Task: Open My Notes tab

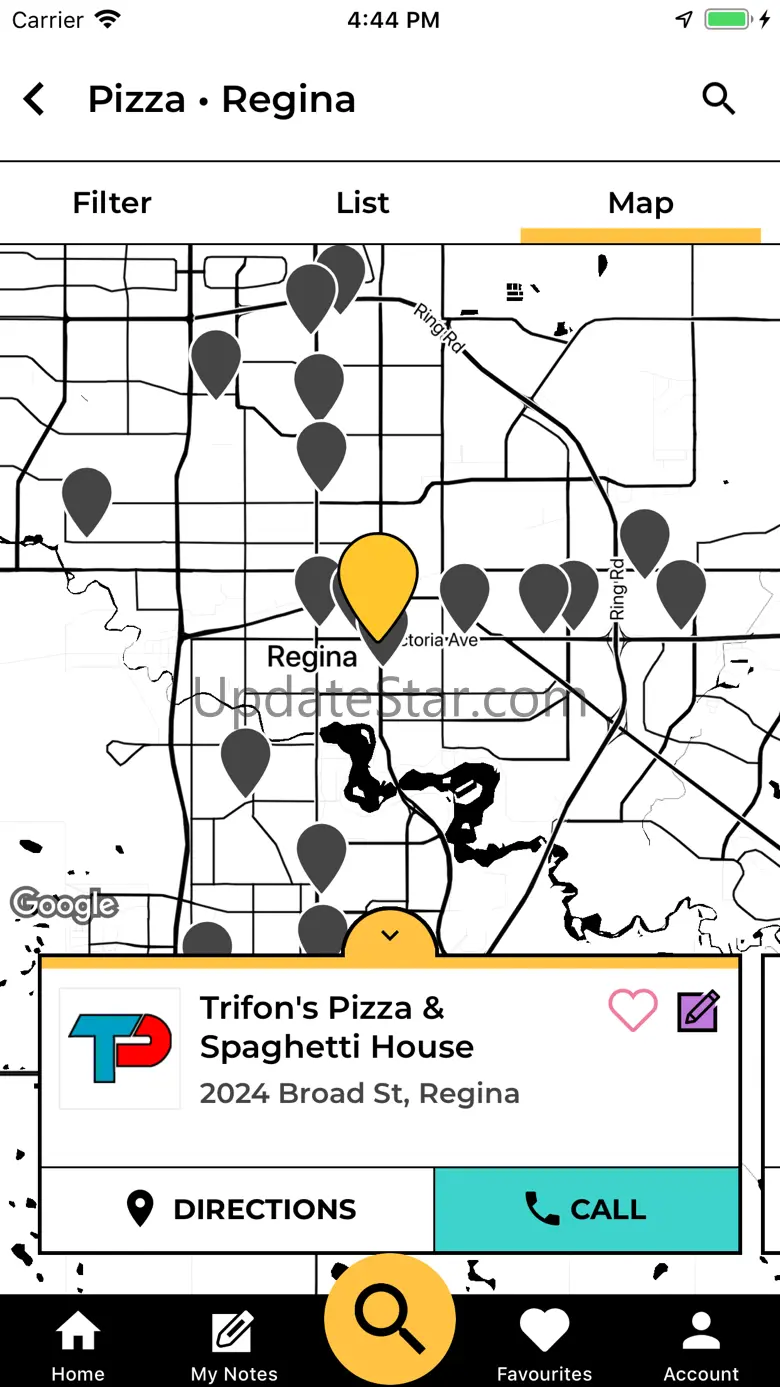Action: click(x=234, y=1344)
